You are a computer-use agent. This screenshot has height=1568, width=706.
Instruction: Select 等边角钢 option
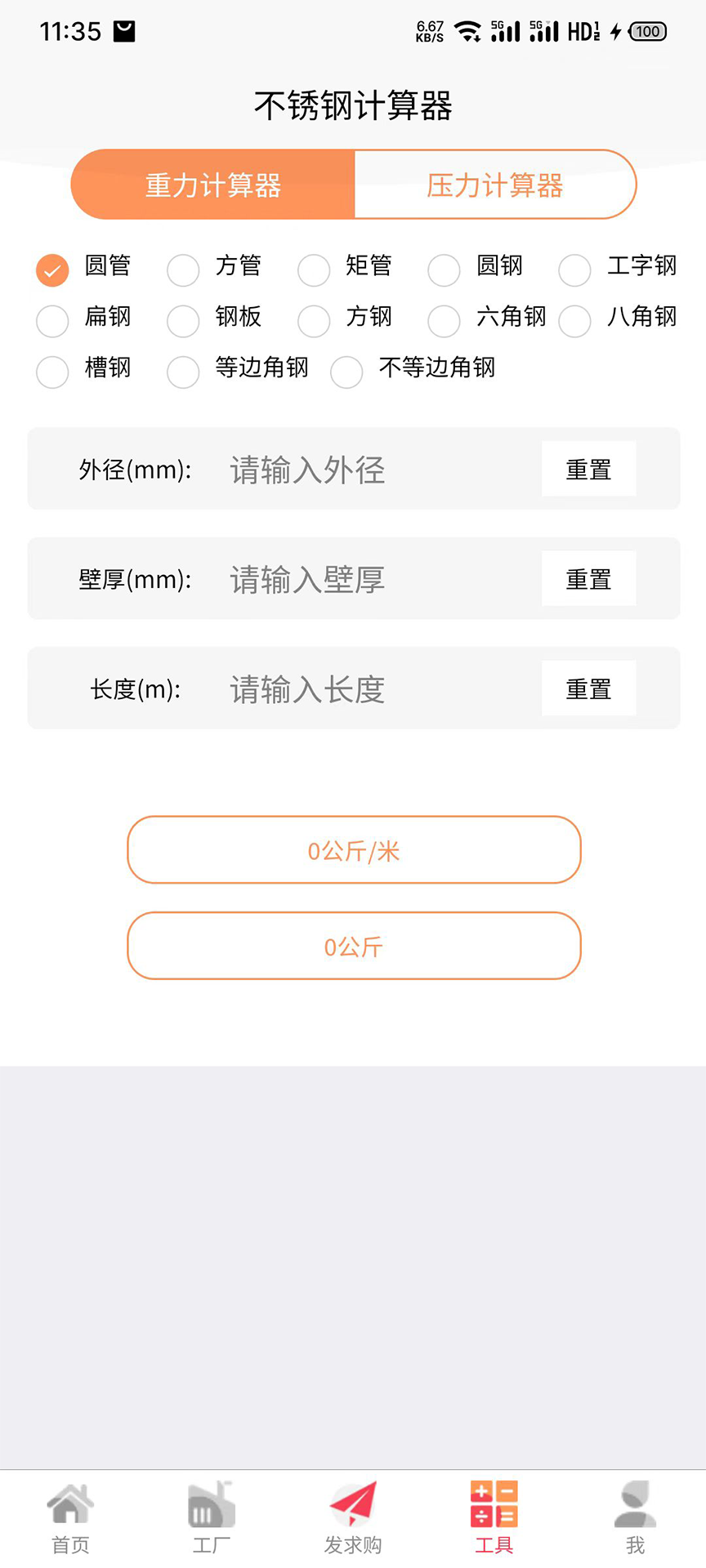(183, 372)
